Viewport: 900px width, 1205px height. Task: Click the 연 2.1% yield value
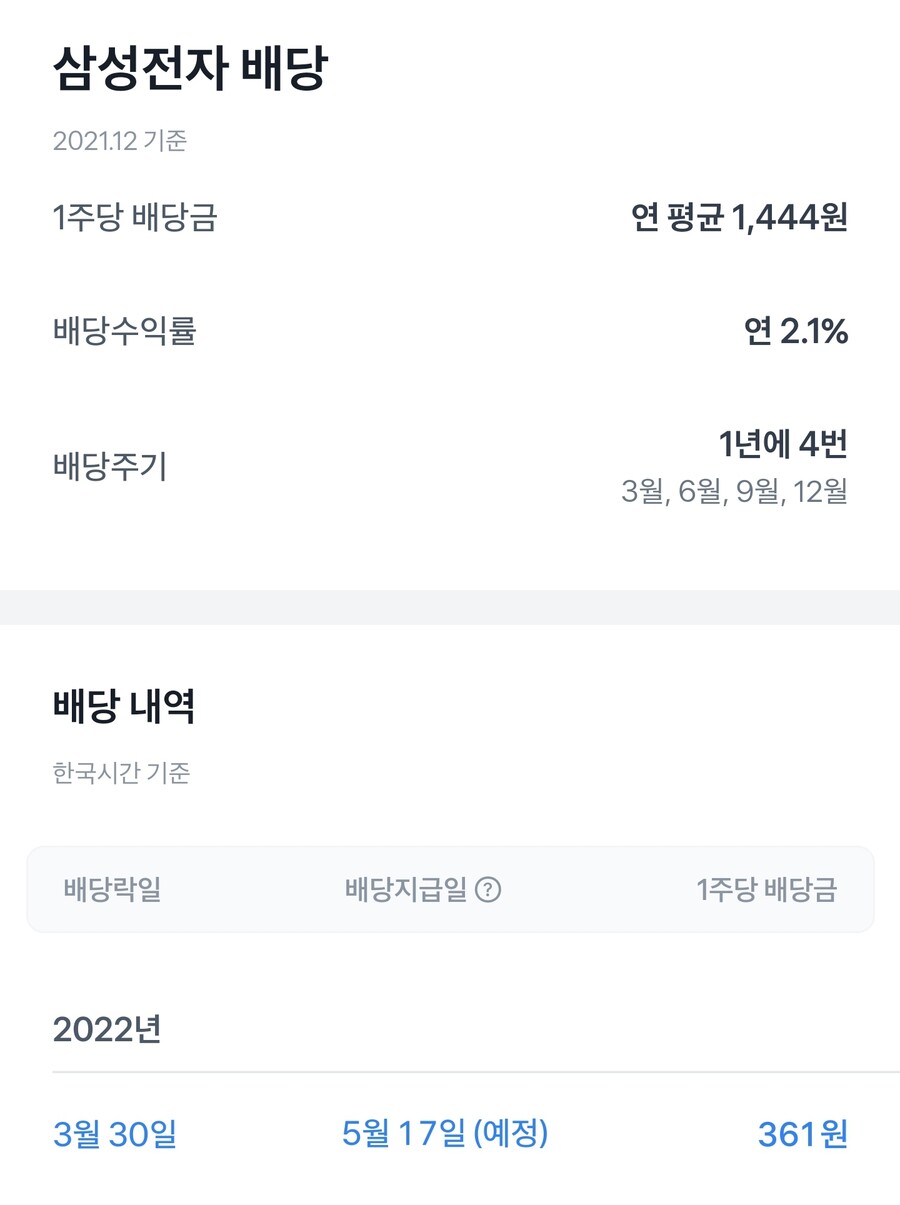[x=799, y=332]
